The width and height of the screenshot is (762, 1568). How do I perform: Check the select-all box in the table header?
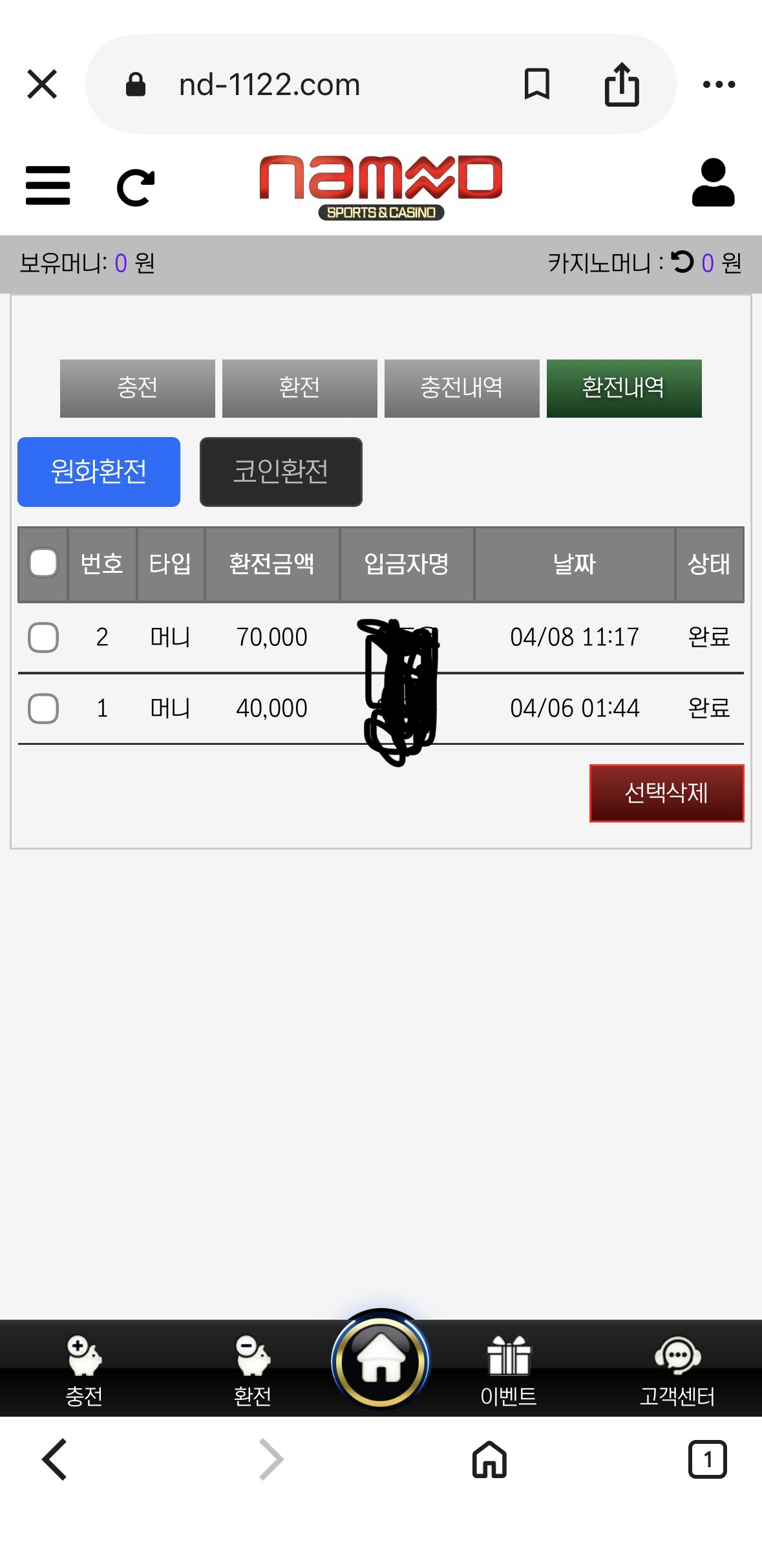click(43, 563)
